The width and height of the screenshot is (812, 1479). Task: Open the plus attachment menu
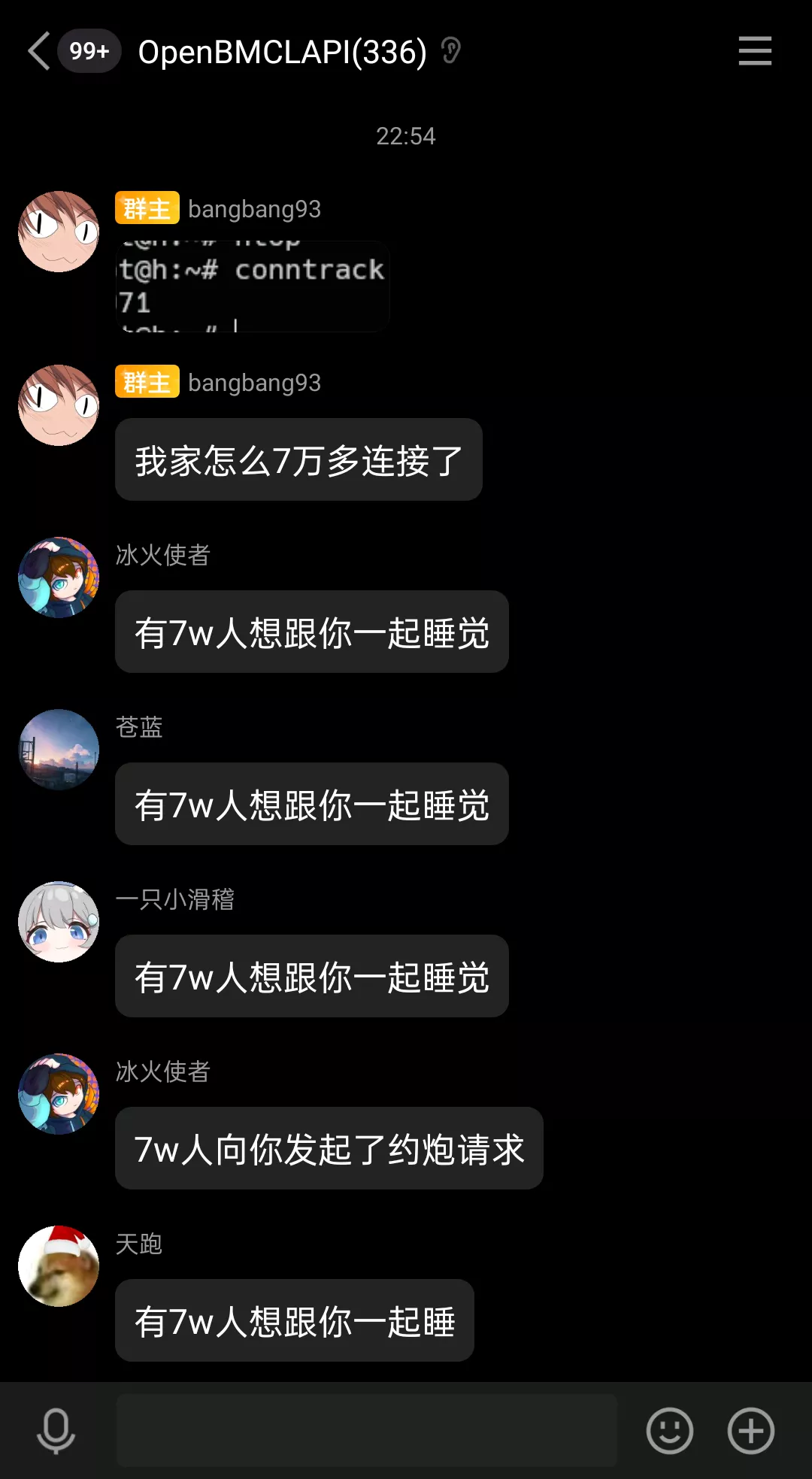coord(750,1430)
